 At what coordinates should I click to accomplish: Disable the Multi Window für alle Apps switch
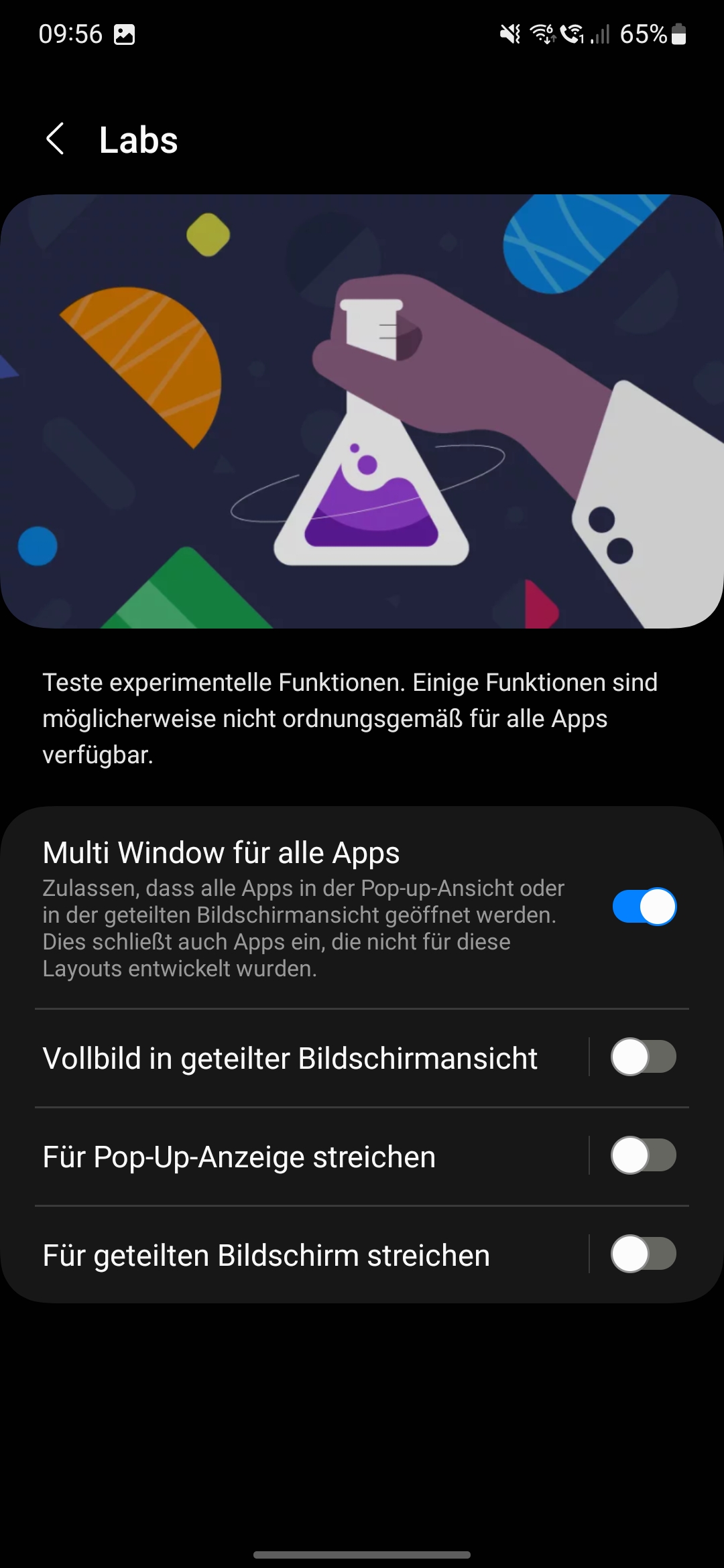click(644, 906)
